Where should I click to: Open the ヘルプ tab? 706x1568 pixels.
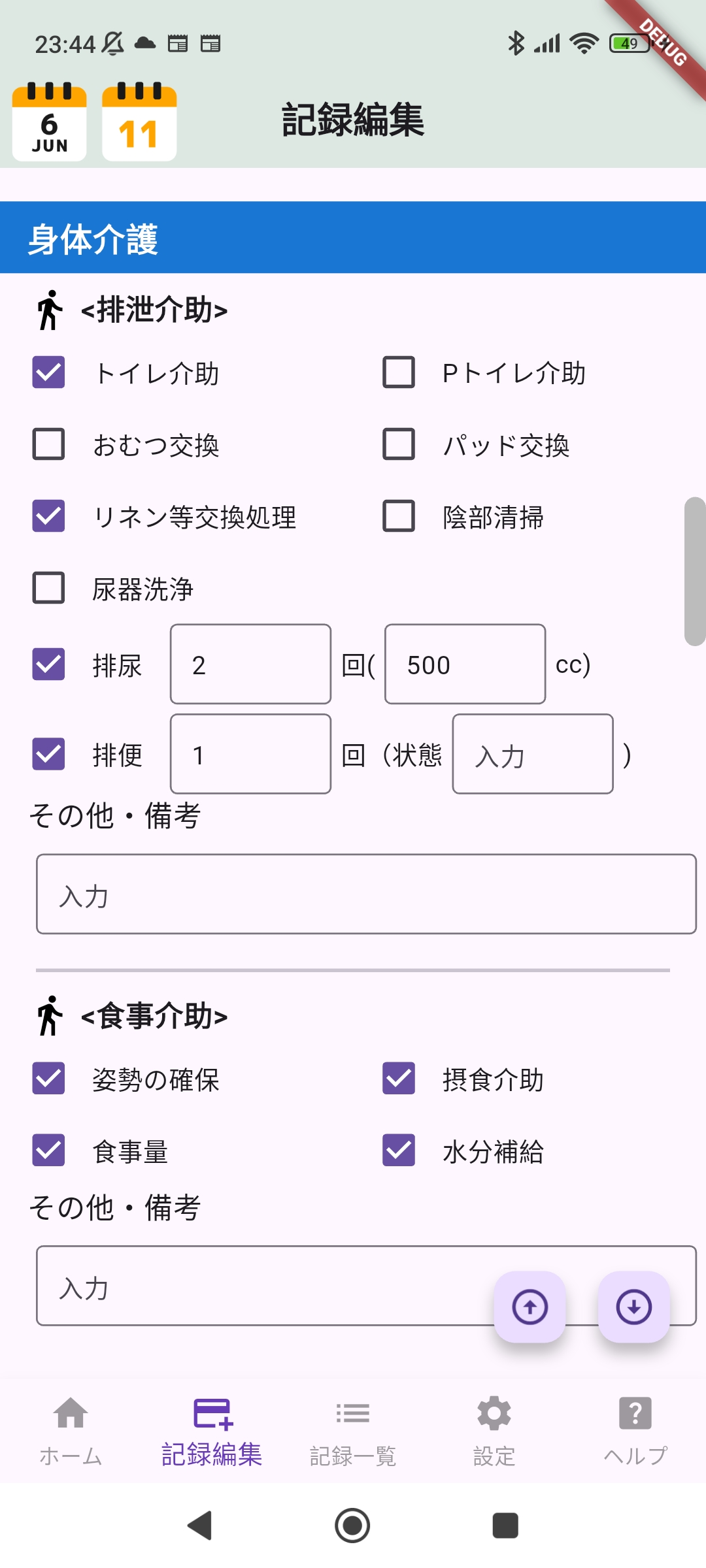pos(635,1431)
